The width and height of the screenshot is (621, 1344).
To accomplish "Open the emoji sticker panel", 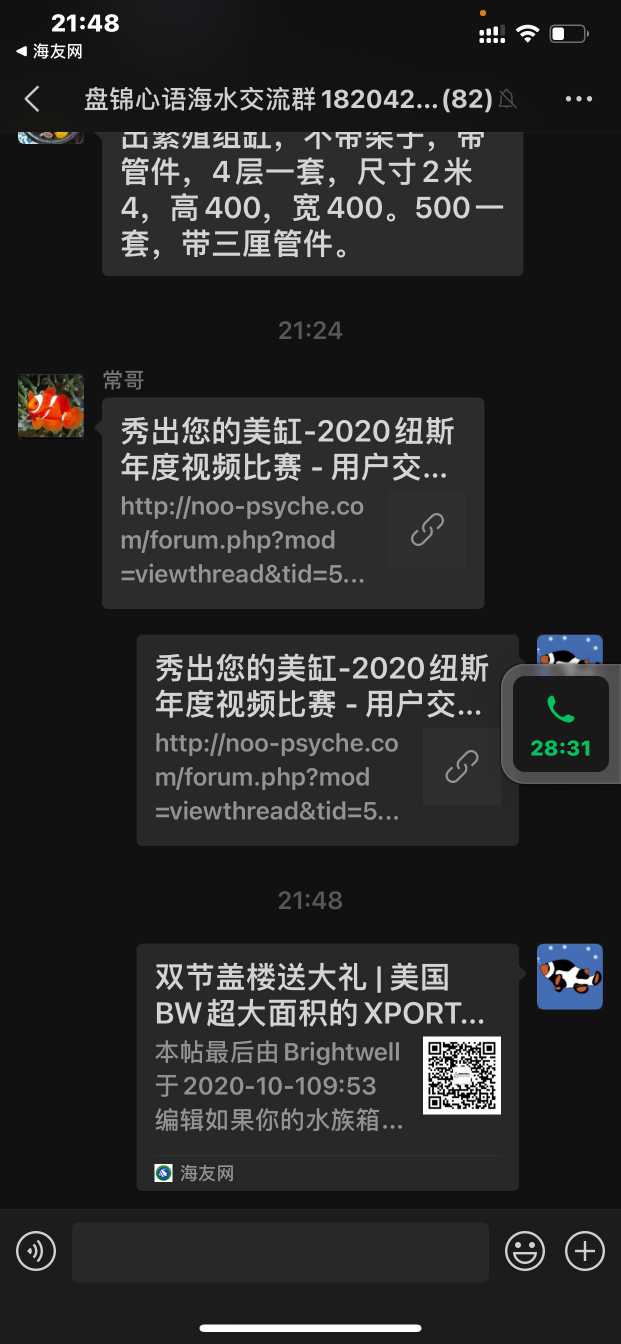I will (525, 1250).
